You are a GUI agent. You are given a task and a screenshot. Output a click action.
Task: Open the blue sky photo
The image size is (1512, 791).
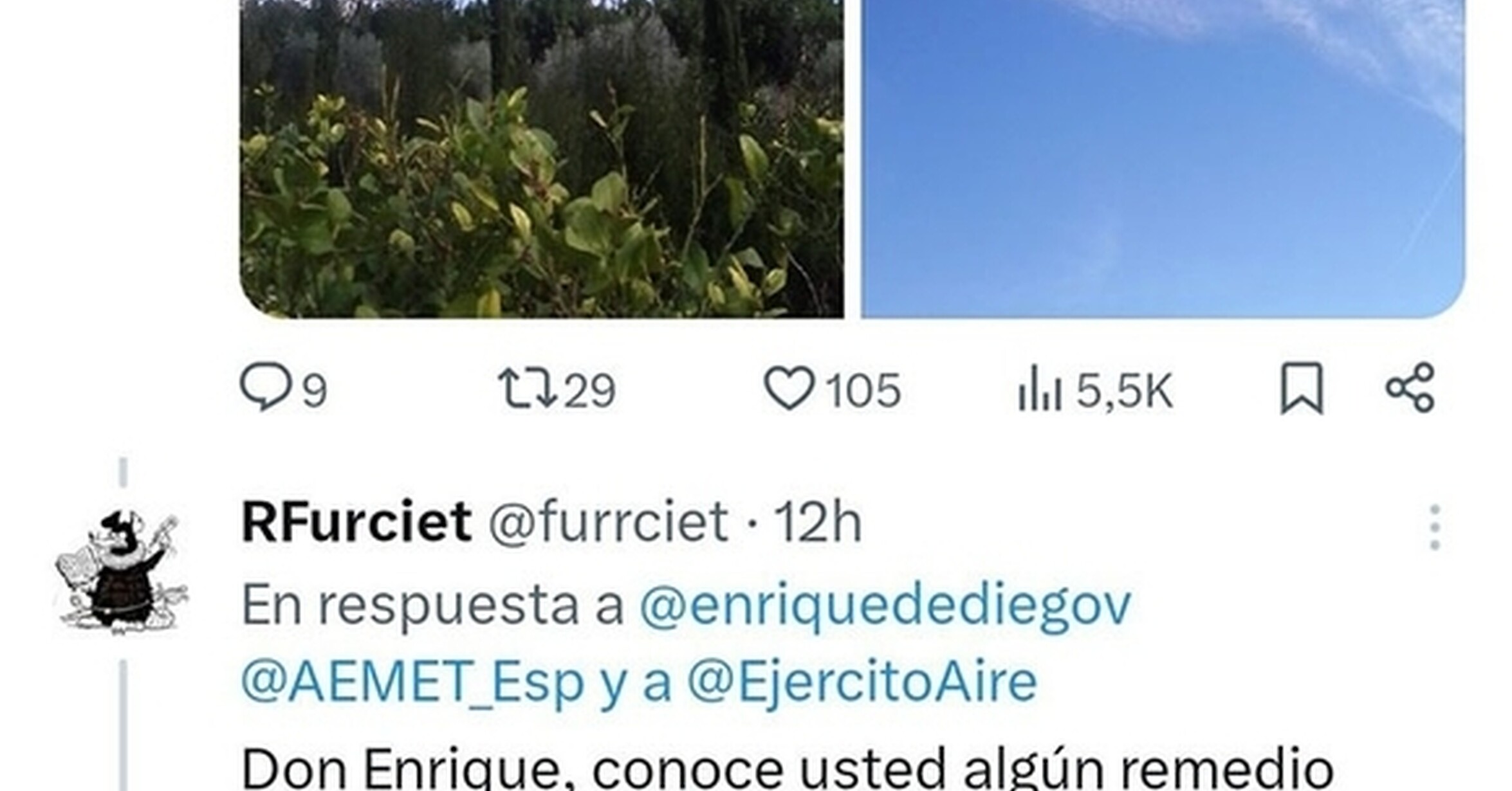coord(1163,159)
